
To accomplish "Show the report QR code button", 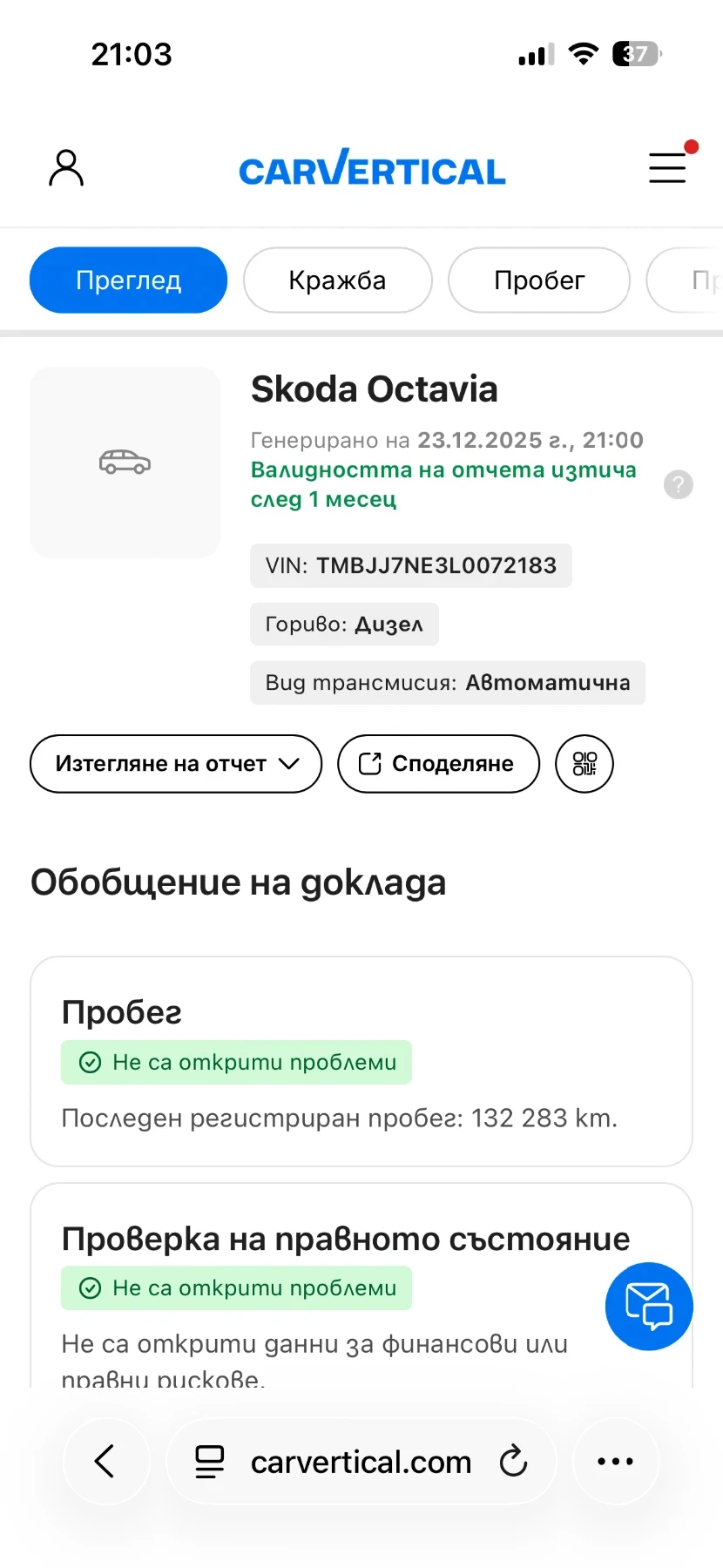I will 584,764.
